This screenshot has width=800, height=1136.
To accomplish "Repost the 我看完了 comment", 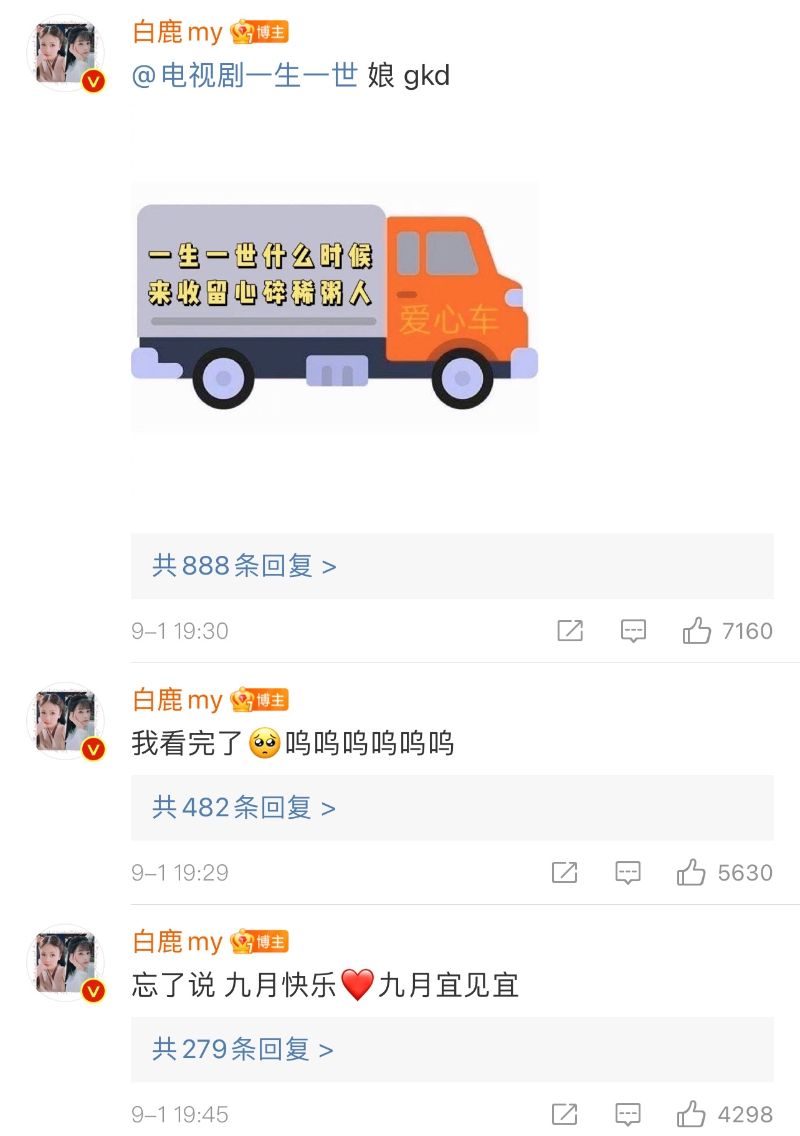I will pos(565,873).
